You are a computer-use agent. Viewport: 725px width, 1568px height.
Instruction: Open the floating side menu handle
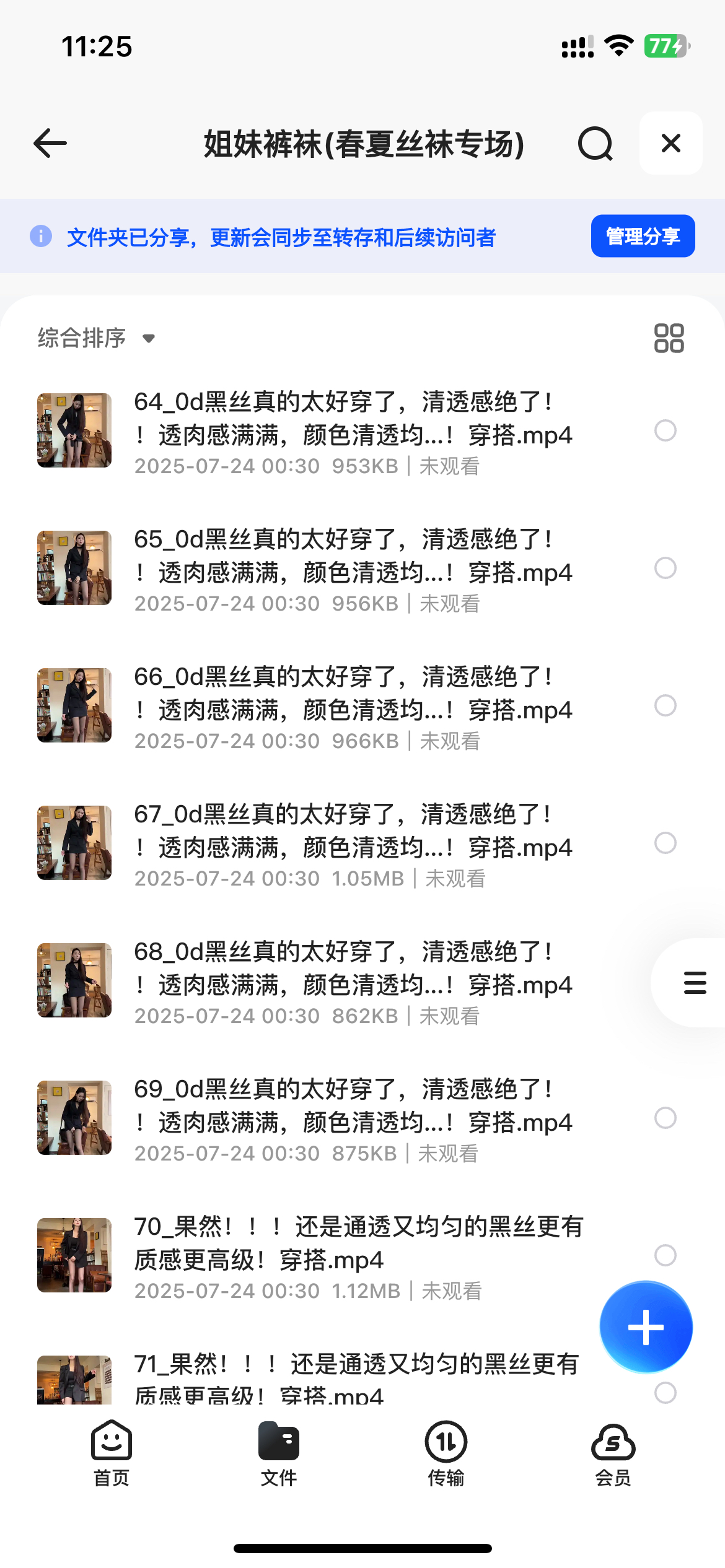(695, 983)
